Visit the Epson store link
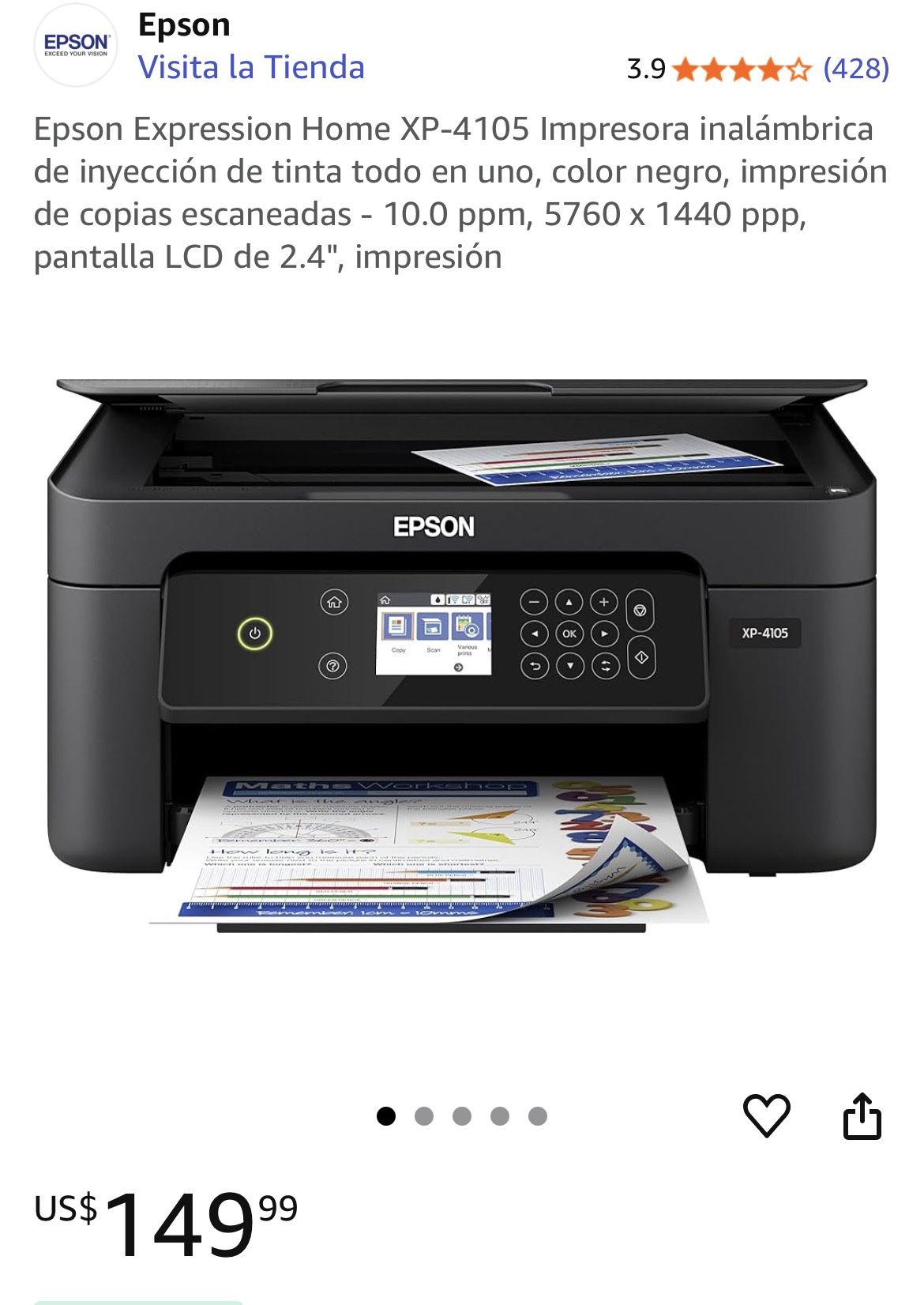The width and height of the screenshot is (924, 1305). tap(251, 68)
